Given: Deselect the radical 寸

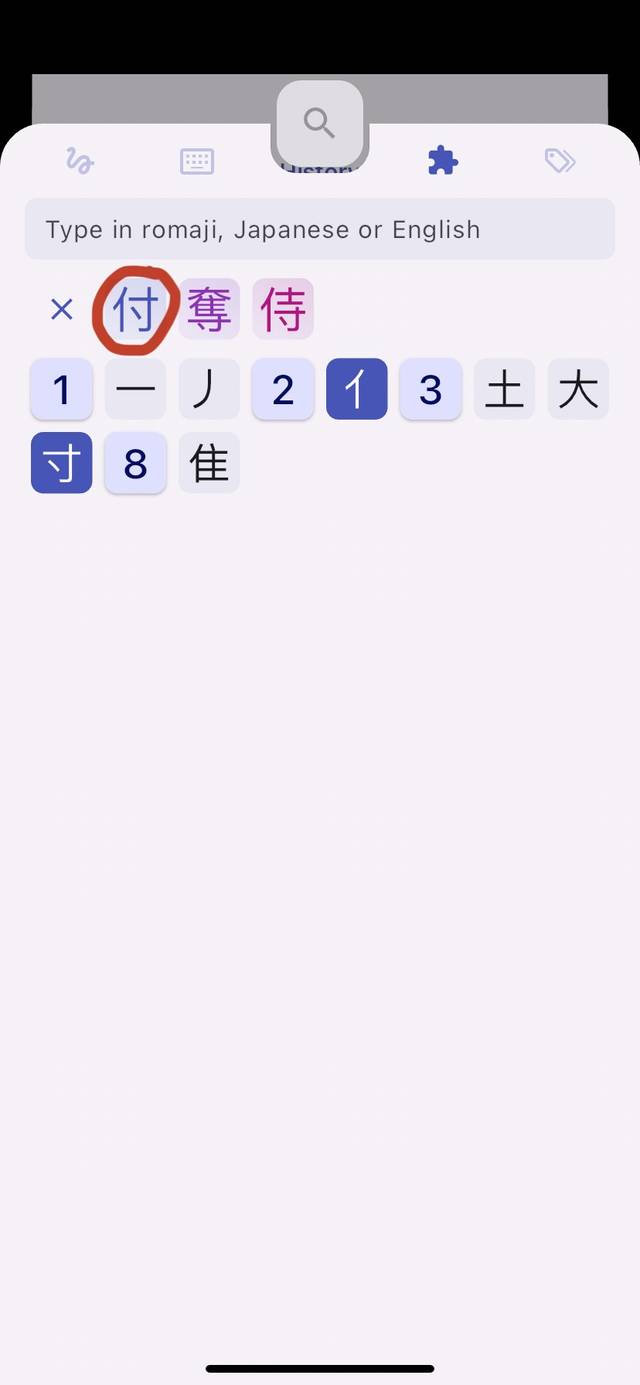Looking at the screenshot, I should [x=62, y=463].
